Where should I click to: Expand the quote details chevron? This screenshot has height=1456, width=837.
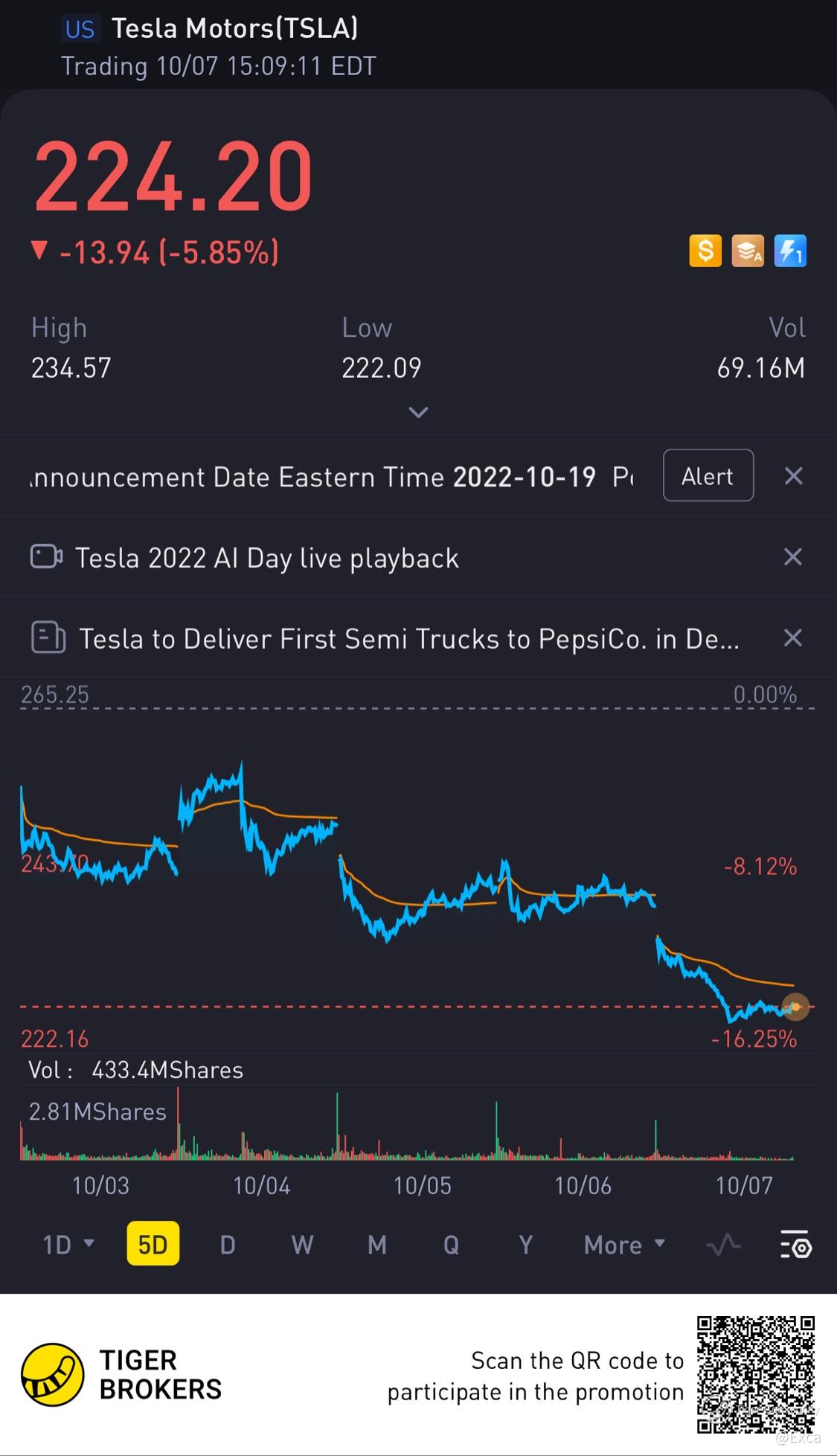(x=418, y=412)
